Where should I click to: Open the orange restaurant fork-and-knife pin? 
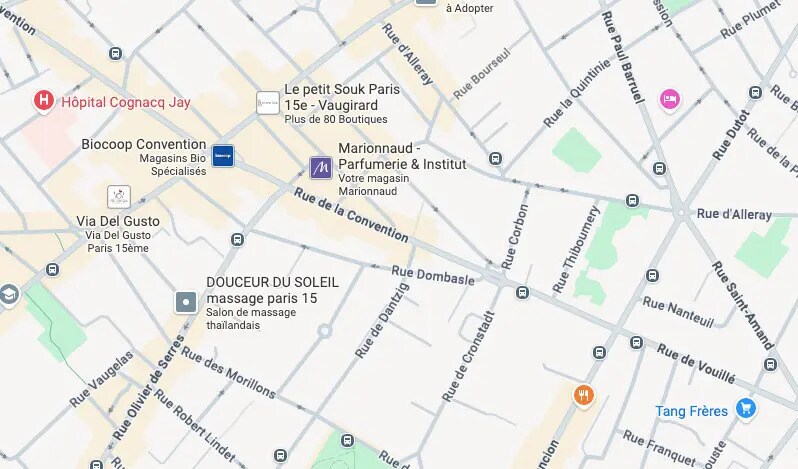click(584, 395)
